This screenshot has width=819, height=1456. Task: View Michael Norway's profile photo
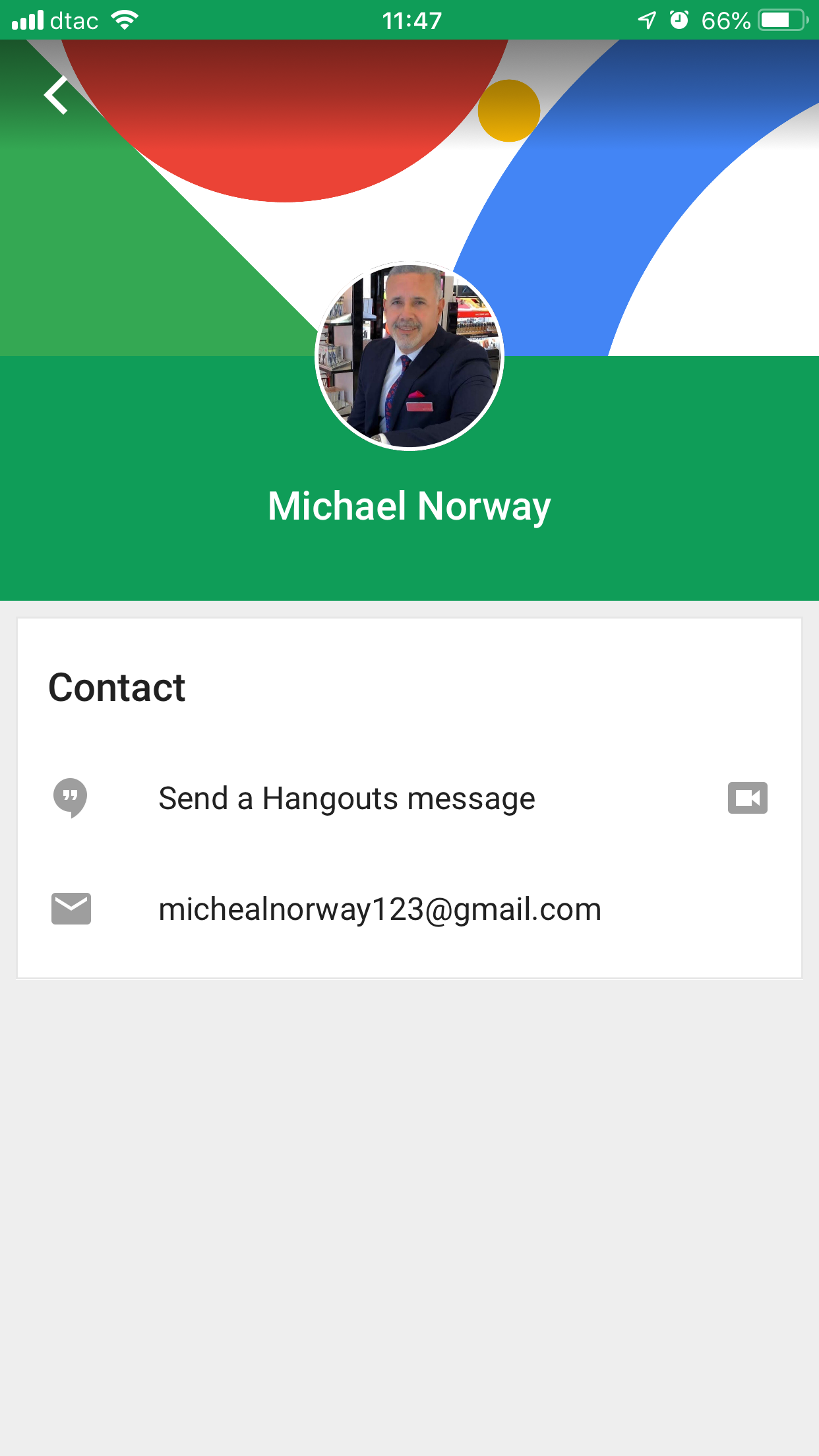coord(409,356)
